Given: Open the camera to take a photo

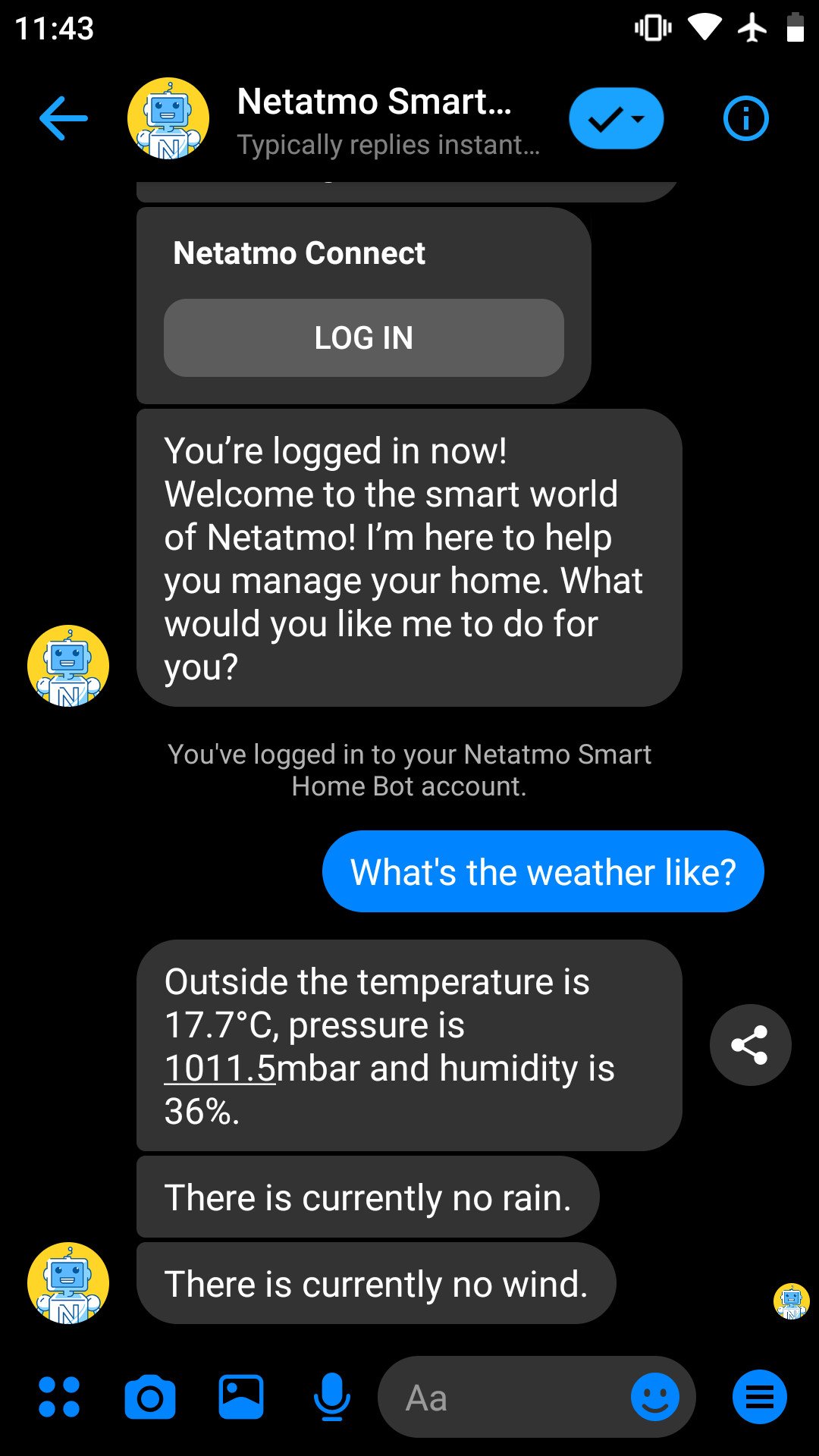Looking at the screenshot, I should coord(150,1397).
